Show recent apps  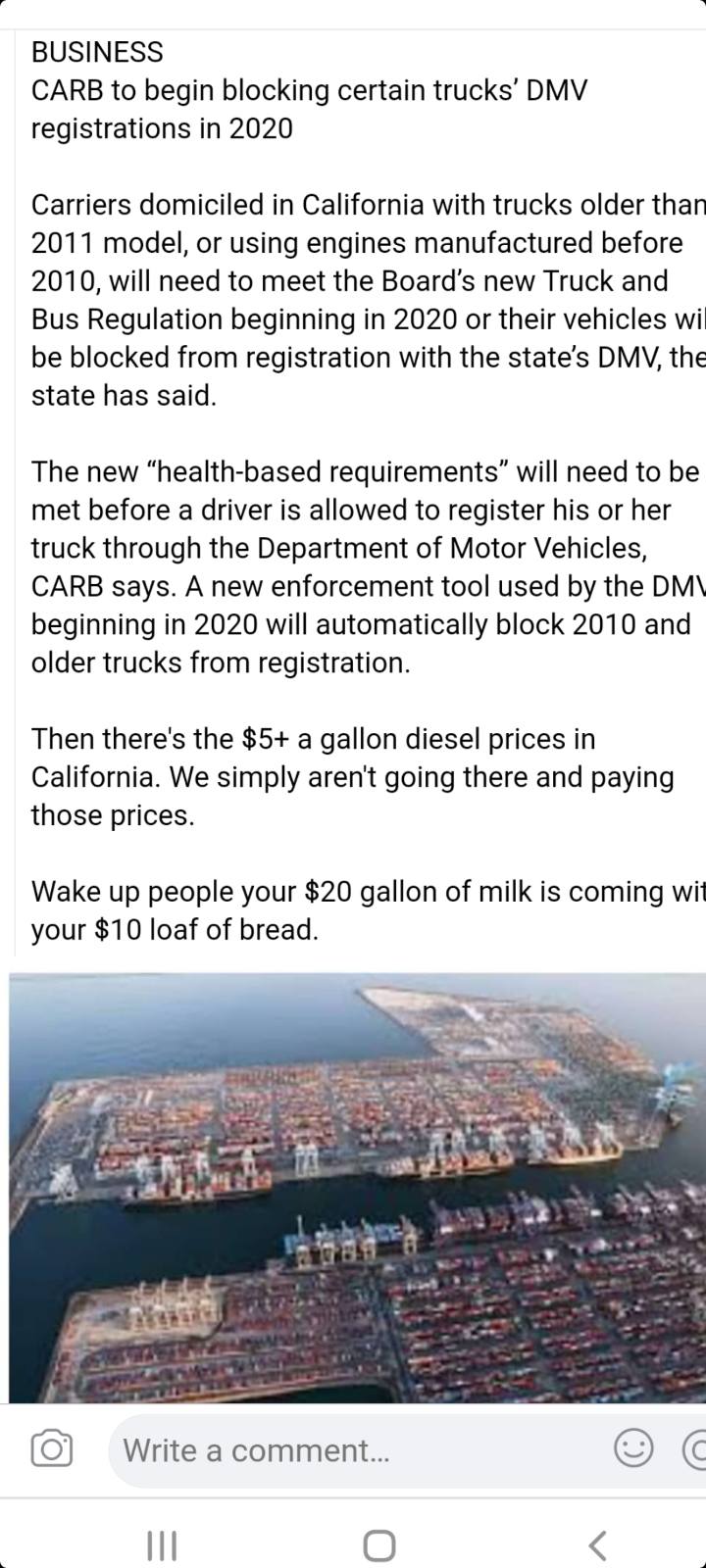tap(160, 1545)
